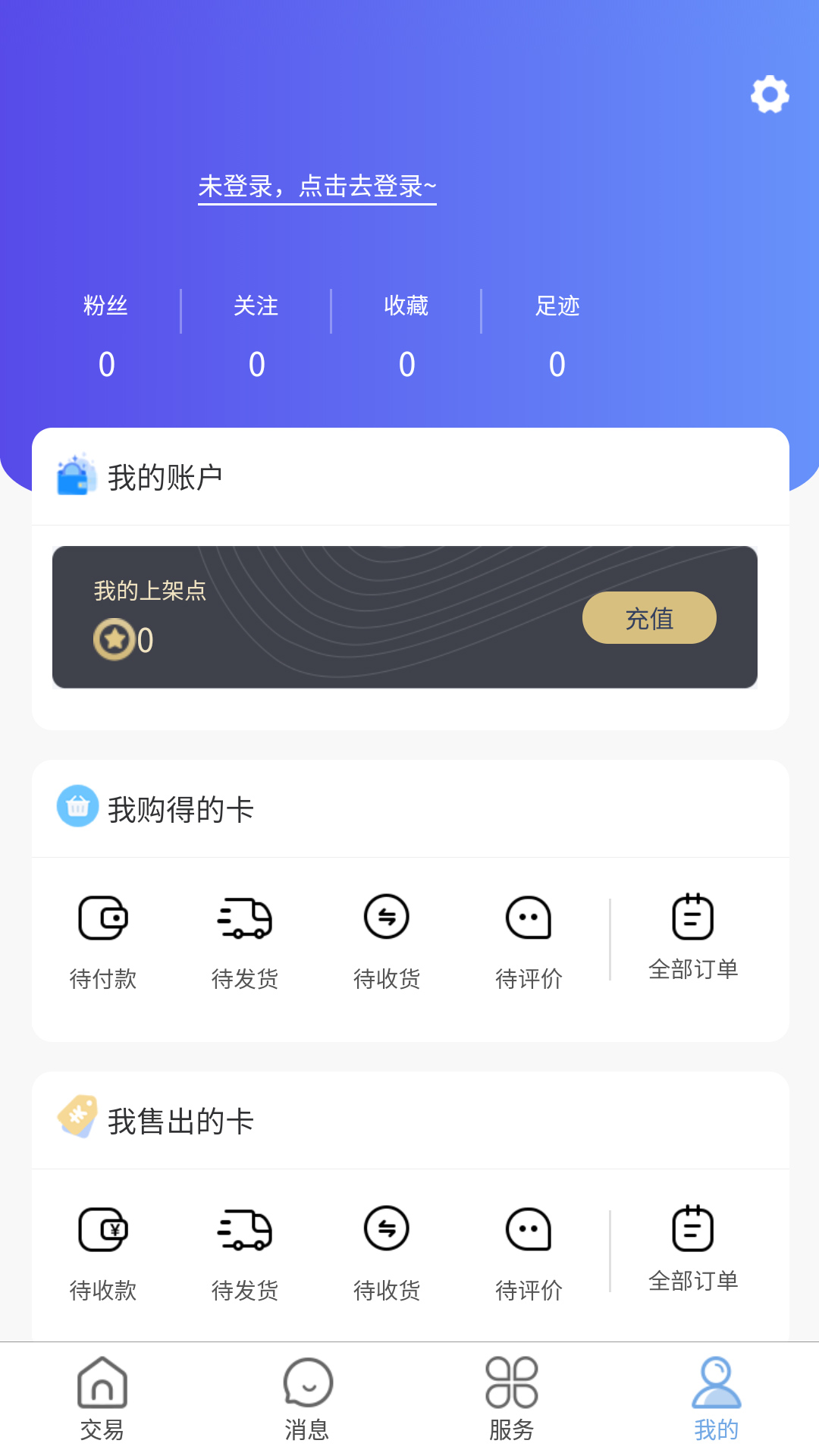Switch to the 交易 tab

click(102, 1403)
